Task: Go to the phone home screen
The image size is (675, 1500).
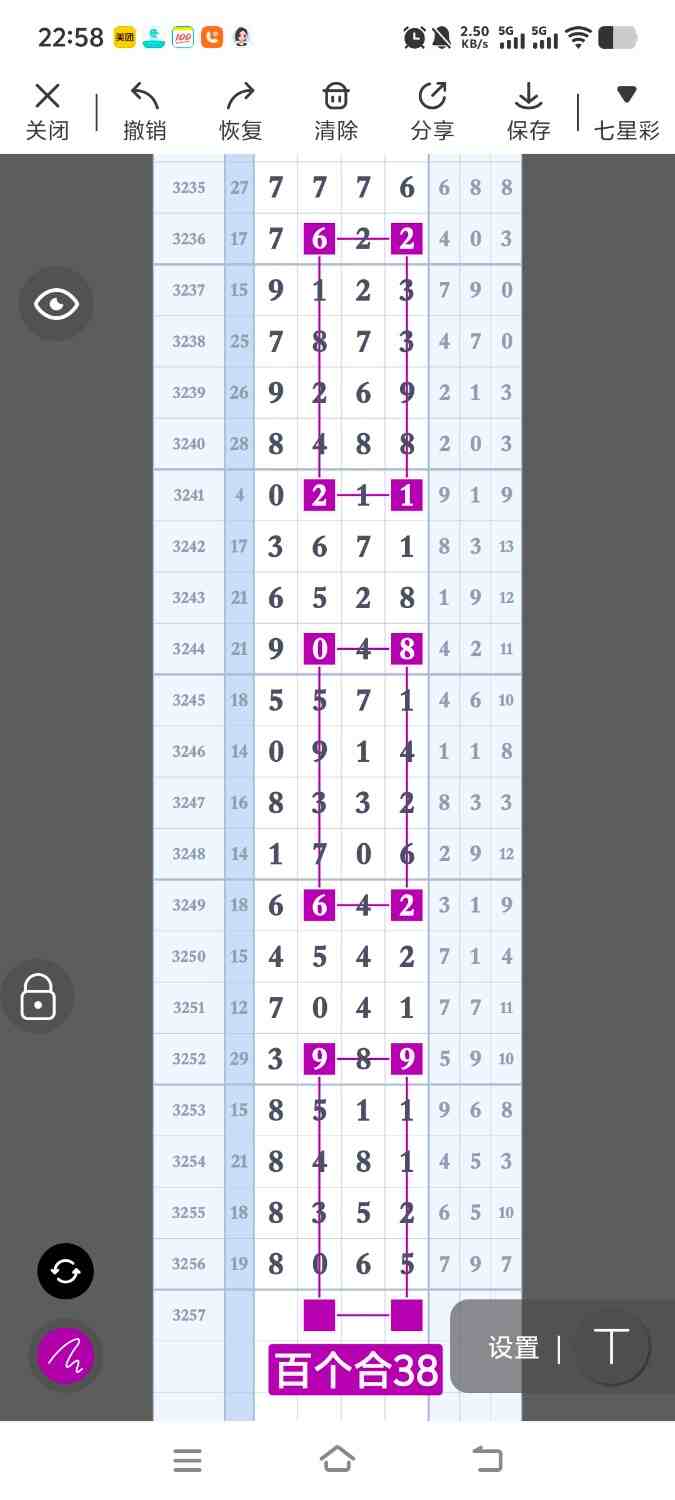Action: (337, 1460)
